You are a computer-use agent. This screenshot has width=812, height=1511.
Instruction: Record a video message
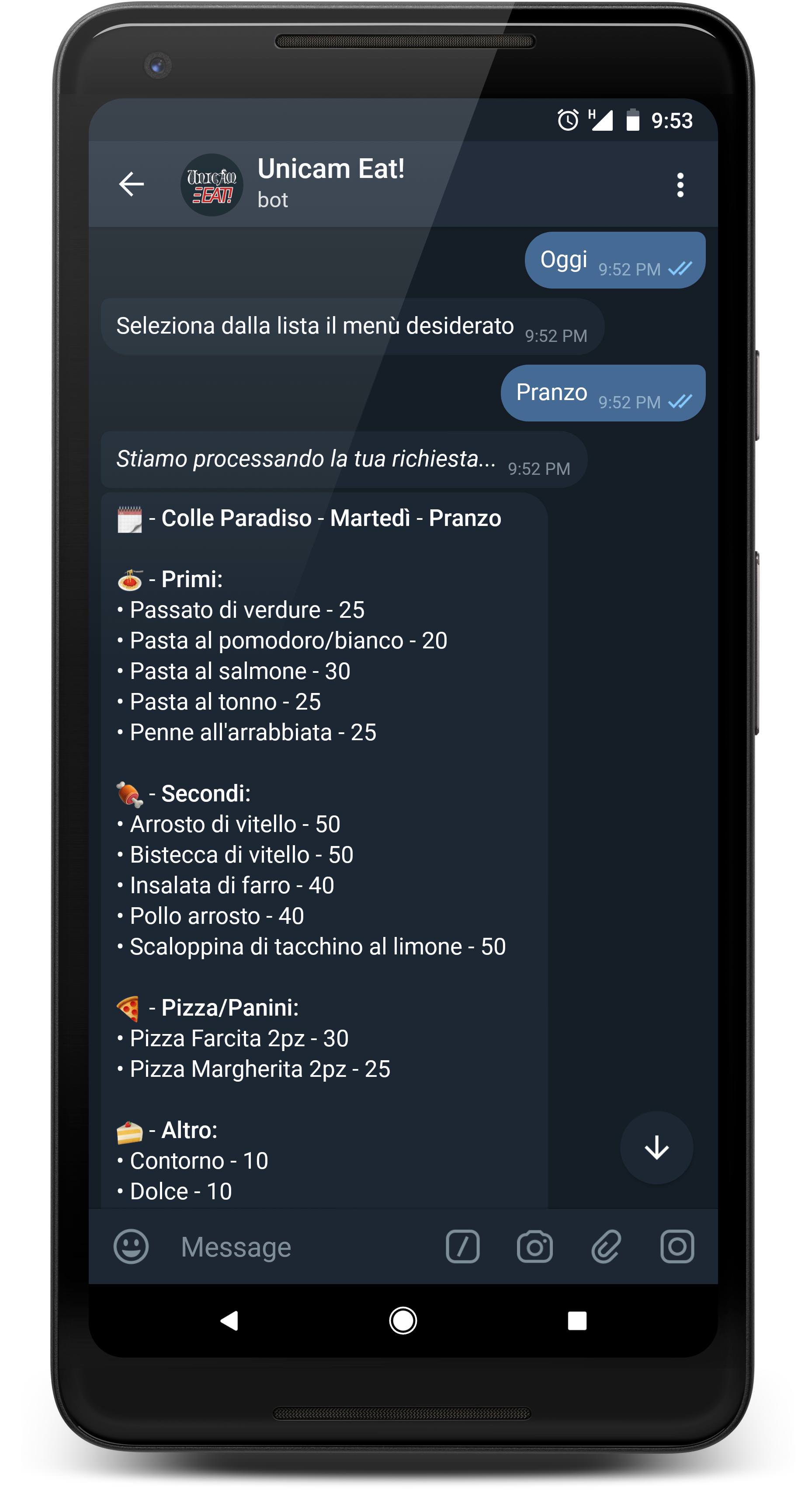point(677,1246)
